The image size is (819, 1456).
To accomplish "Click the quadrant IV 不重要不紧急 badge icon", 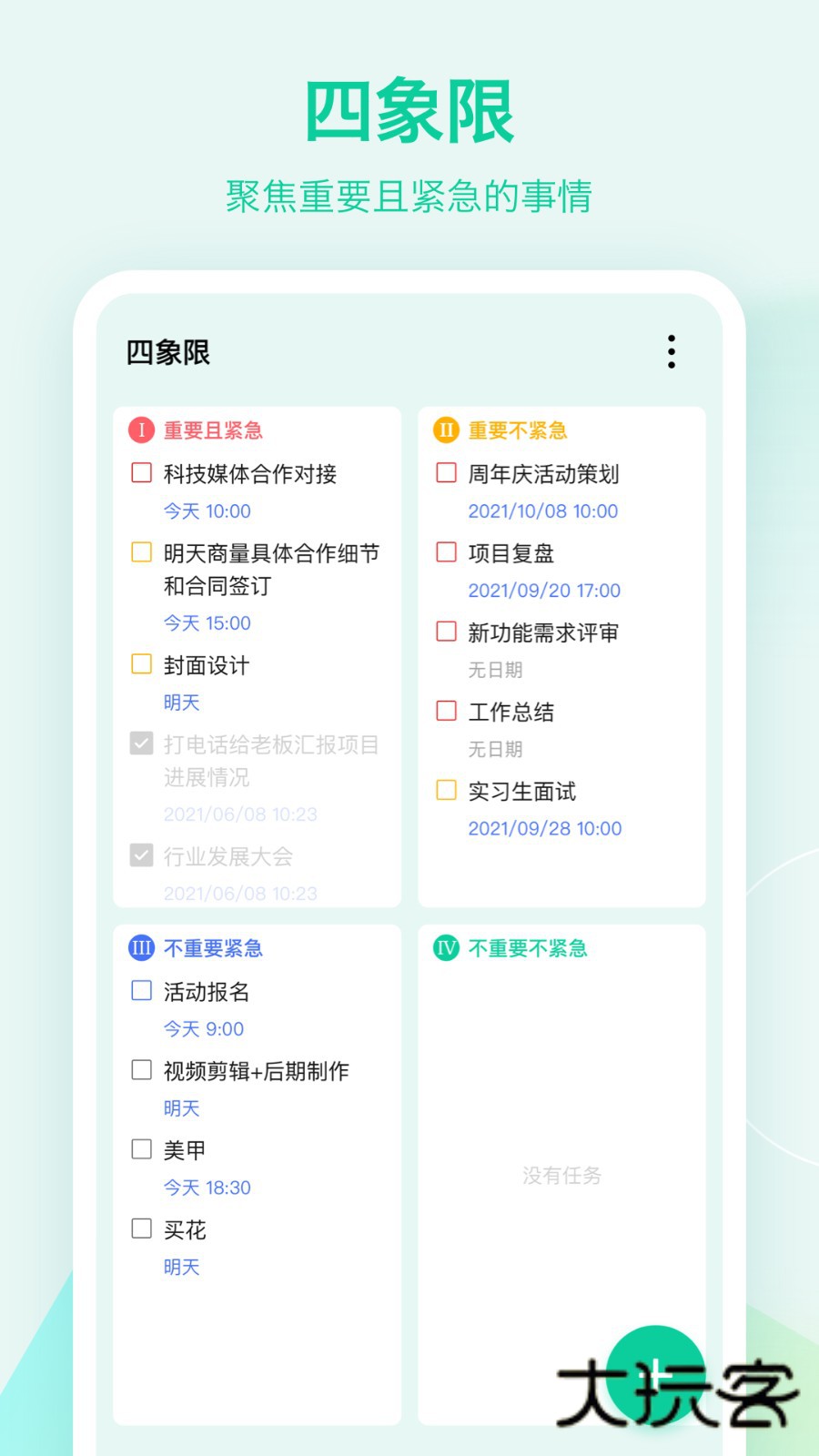I will pos(444,948).
